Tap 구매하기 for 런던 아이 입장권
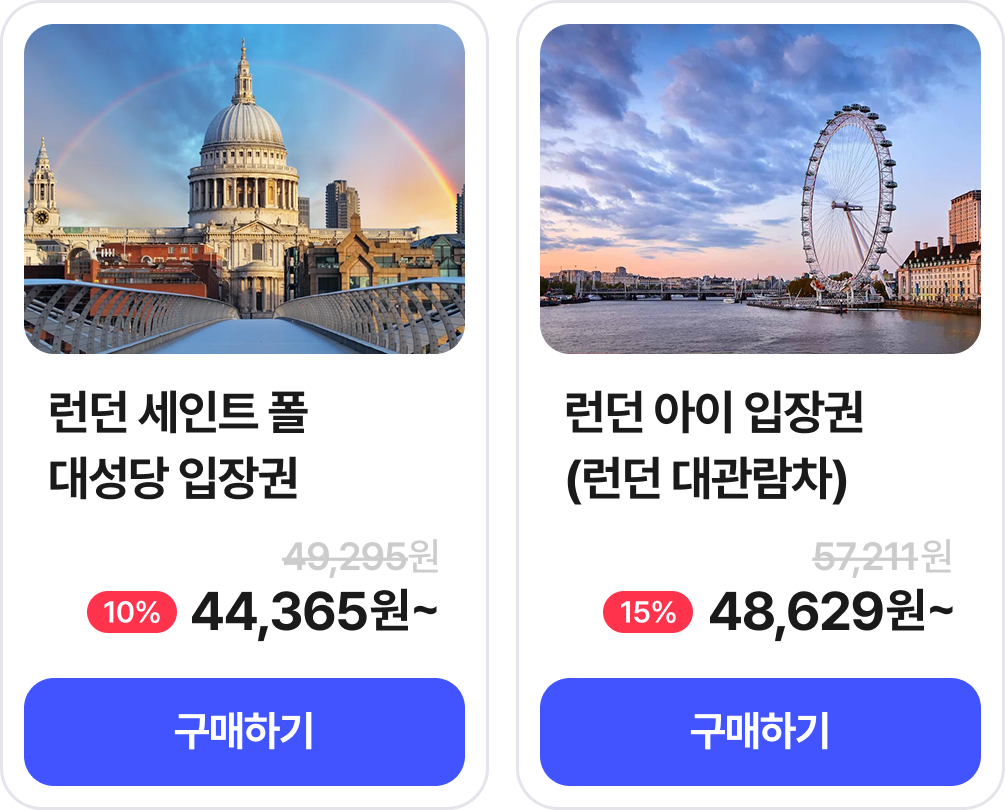This screenshot has width=1005, height=810. point(760,732)
